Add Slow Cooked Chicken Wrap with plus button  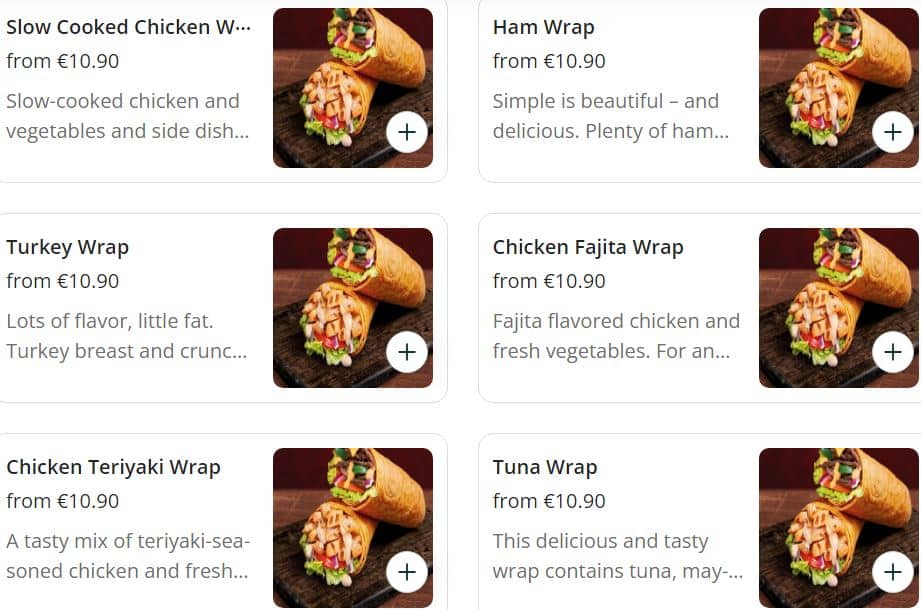click(x=407, y=132)
